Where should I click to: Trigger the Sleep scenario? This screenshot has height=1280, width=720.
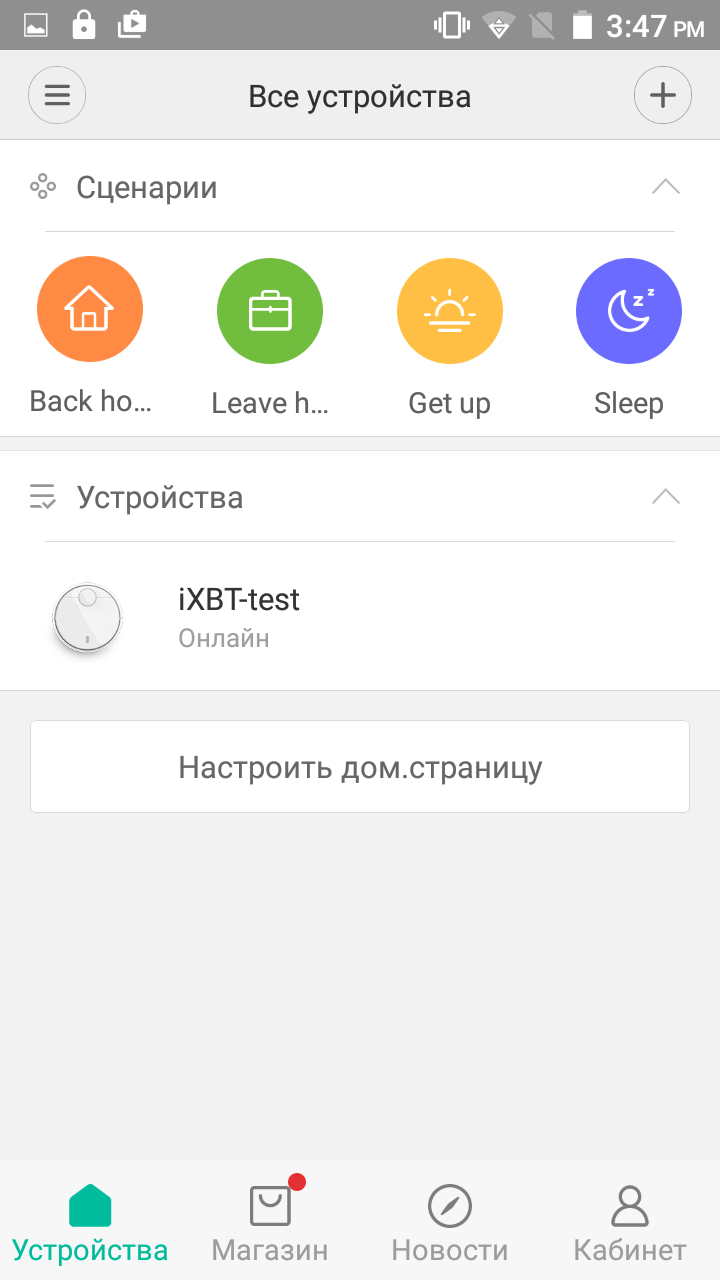pyautogui.click(x=629, y=311)
